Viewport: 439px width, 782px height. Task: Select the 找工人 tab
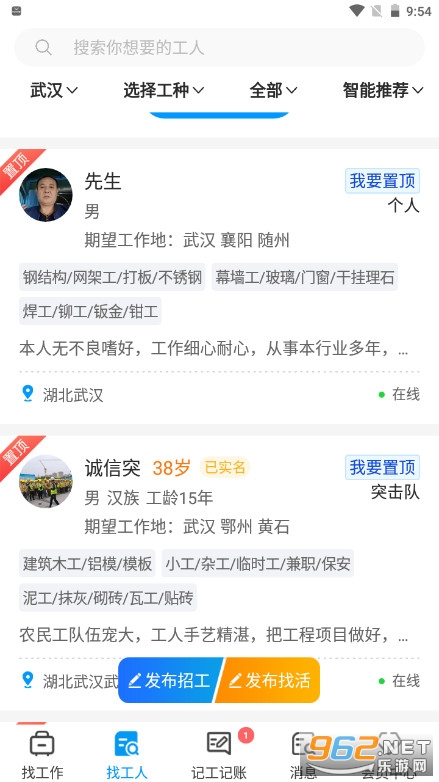pos(127,755)
